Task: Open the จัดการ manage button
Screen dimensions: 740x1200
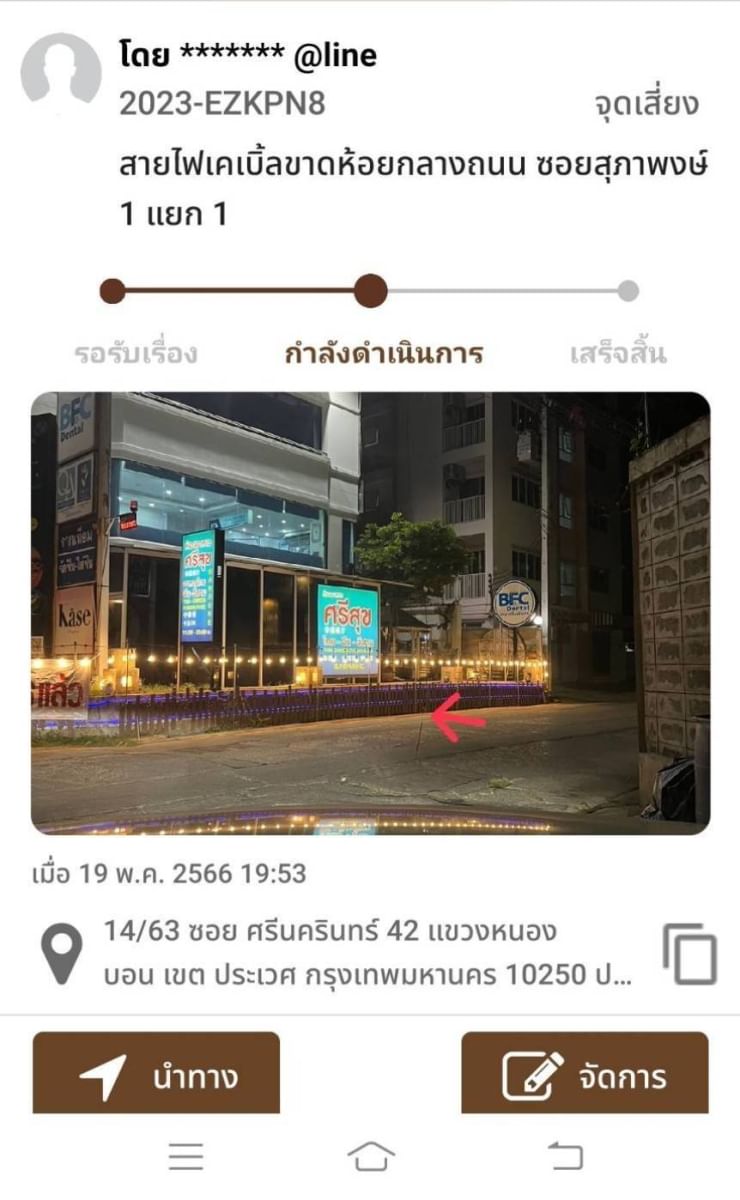Action: pos(584,1074)
